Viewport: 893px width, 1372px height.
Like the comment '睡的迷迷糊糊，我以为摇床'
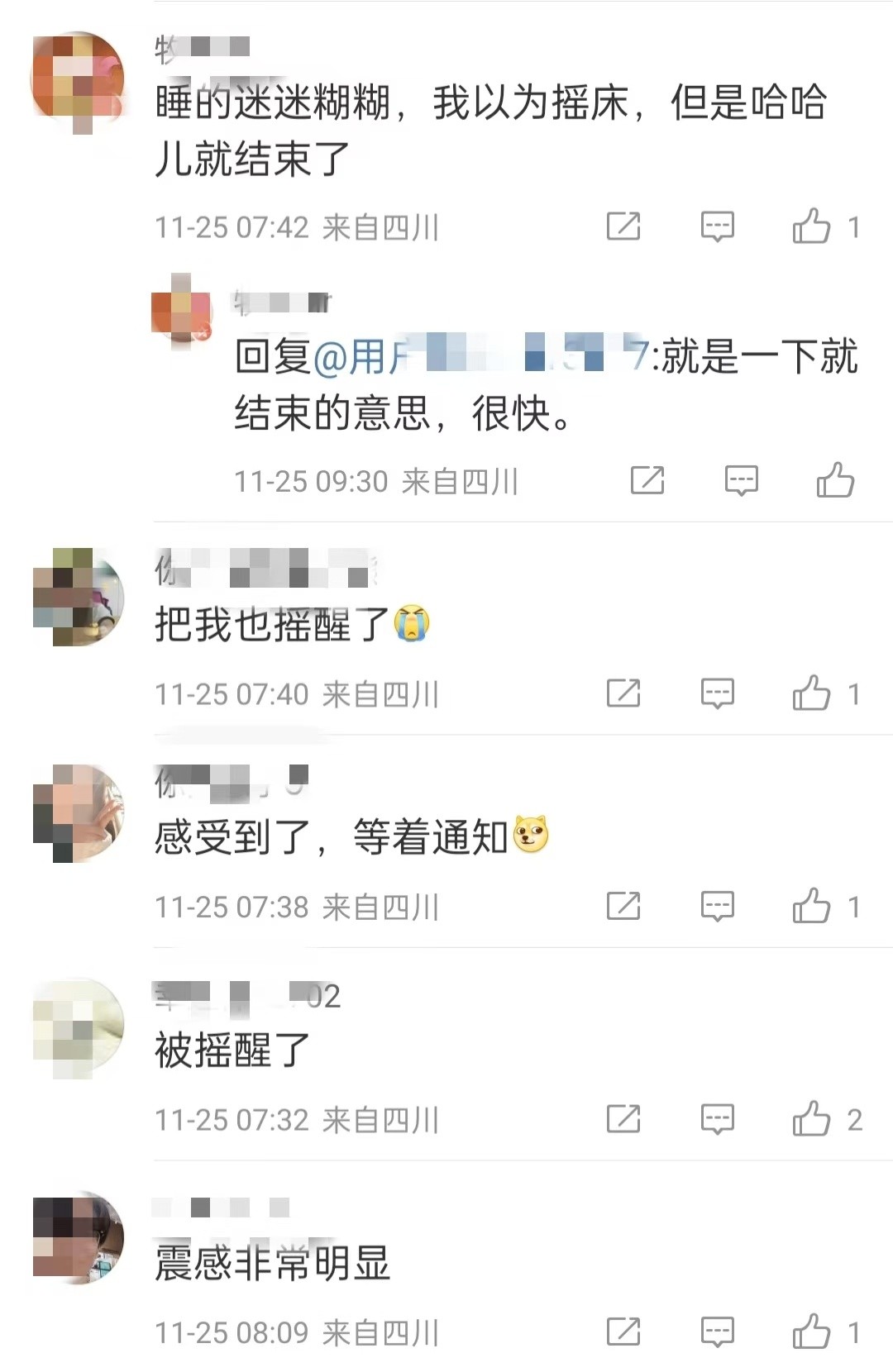coord(811,226)
